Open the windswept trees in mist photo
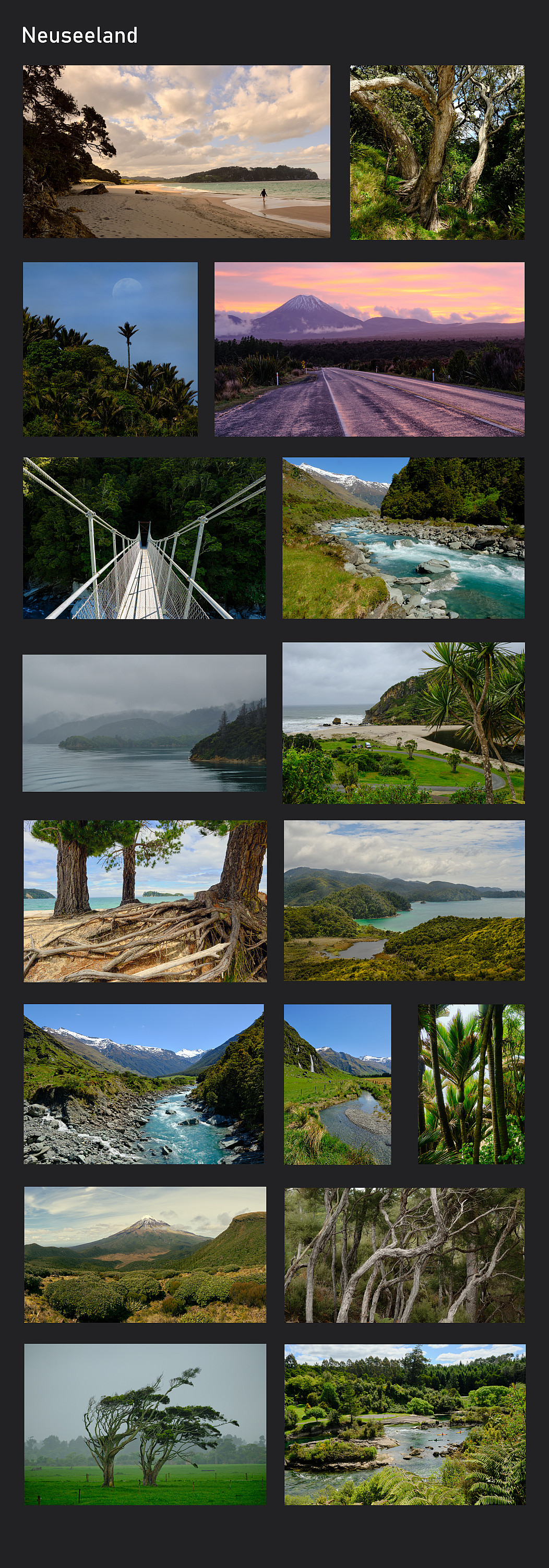 coord(145,1425)
